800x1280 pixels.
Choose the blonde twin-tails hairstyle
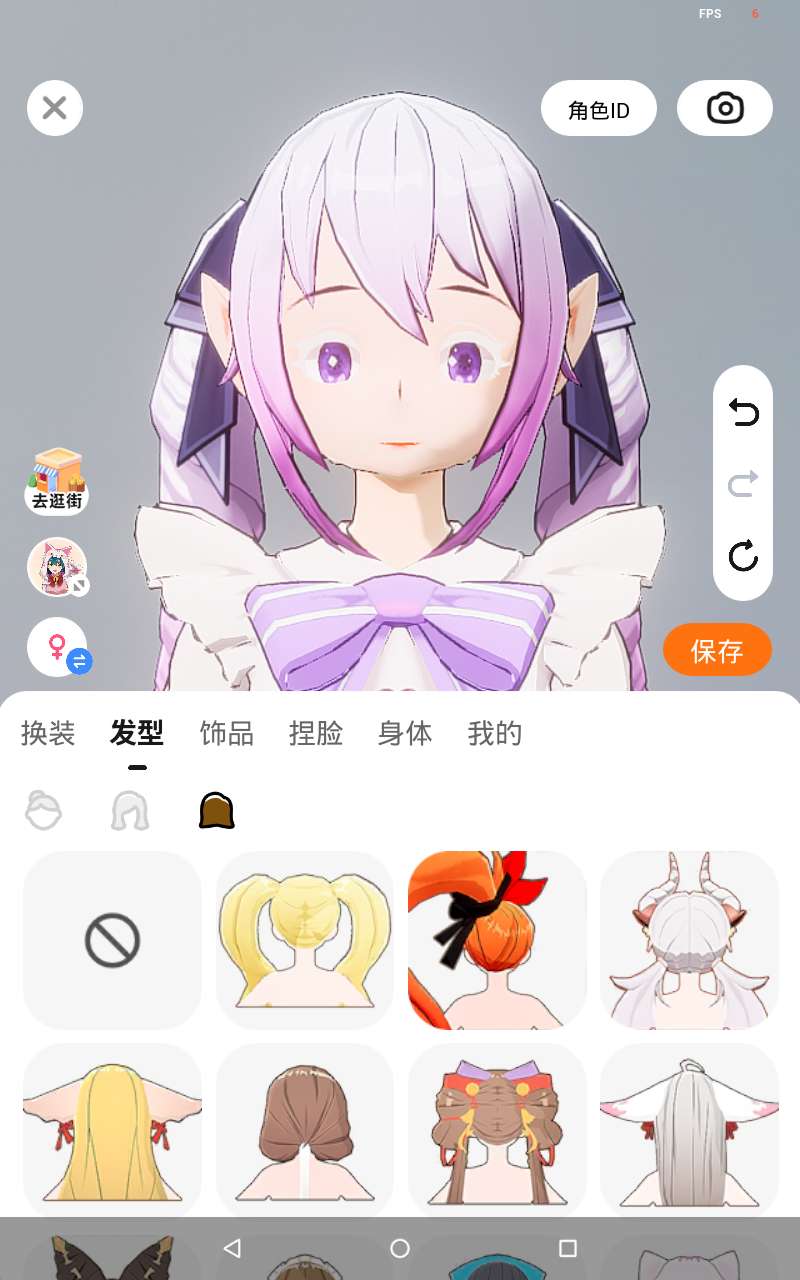point(305,940)
